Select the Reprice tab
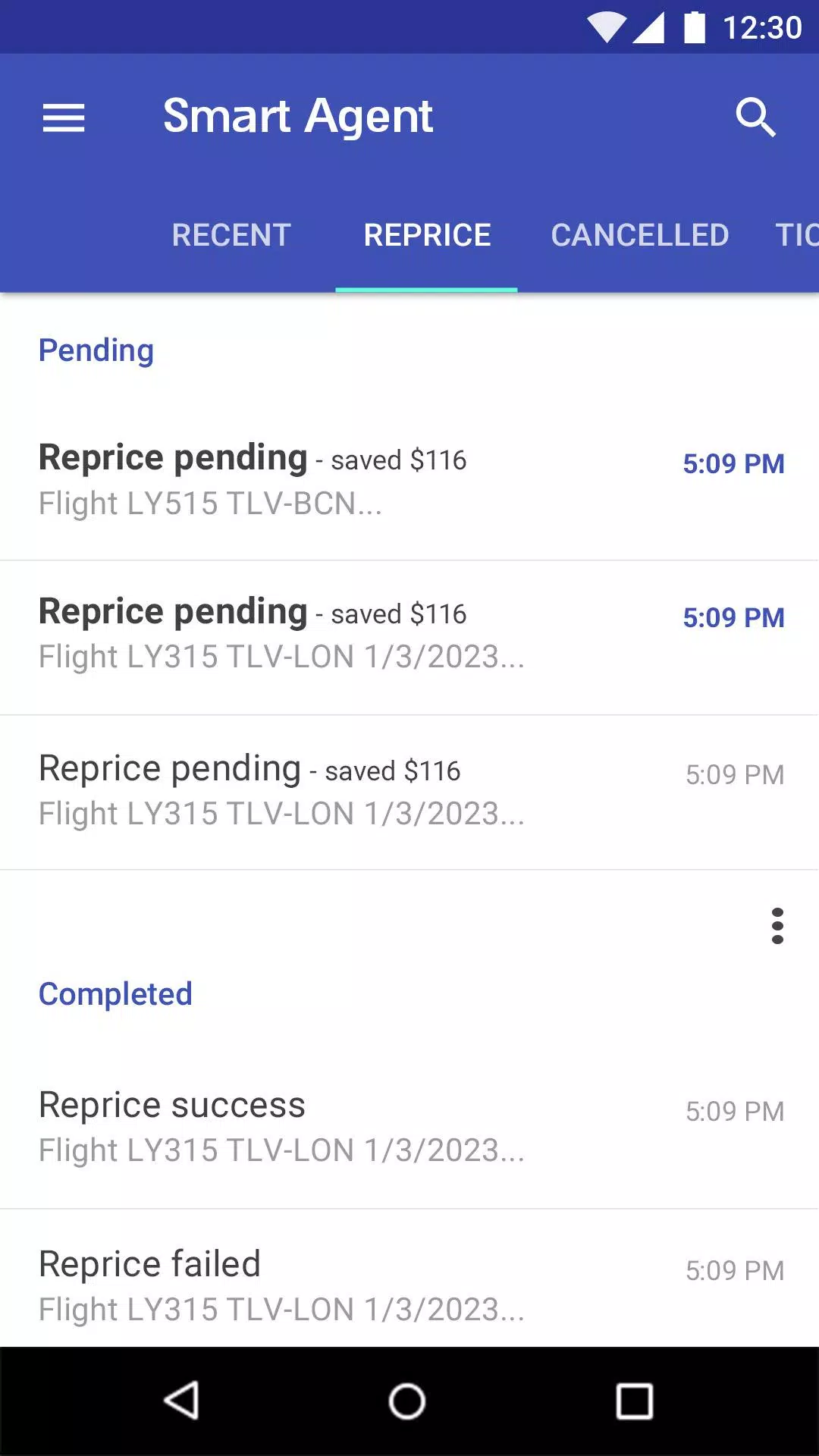The image size is (819, 1456). 427,235
